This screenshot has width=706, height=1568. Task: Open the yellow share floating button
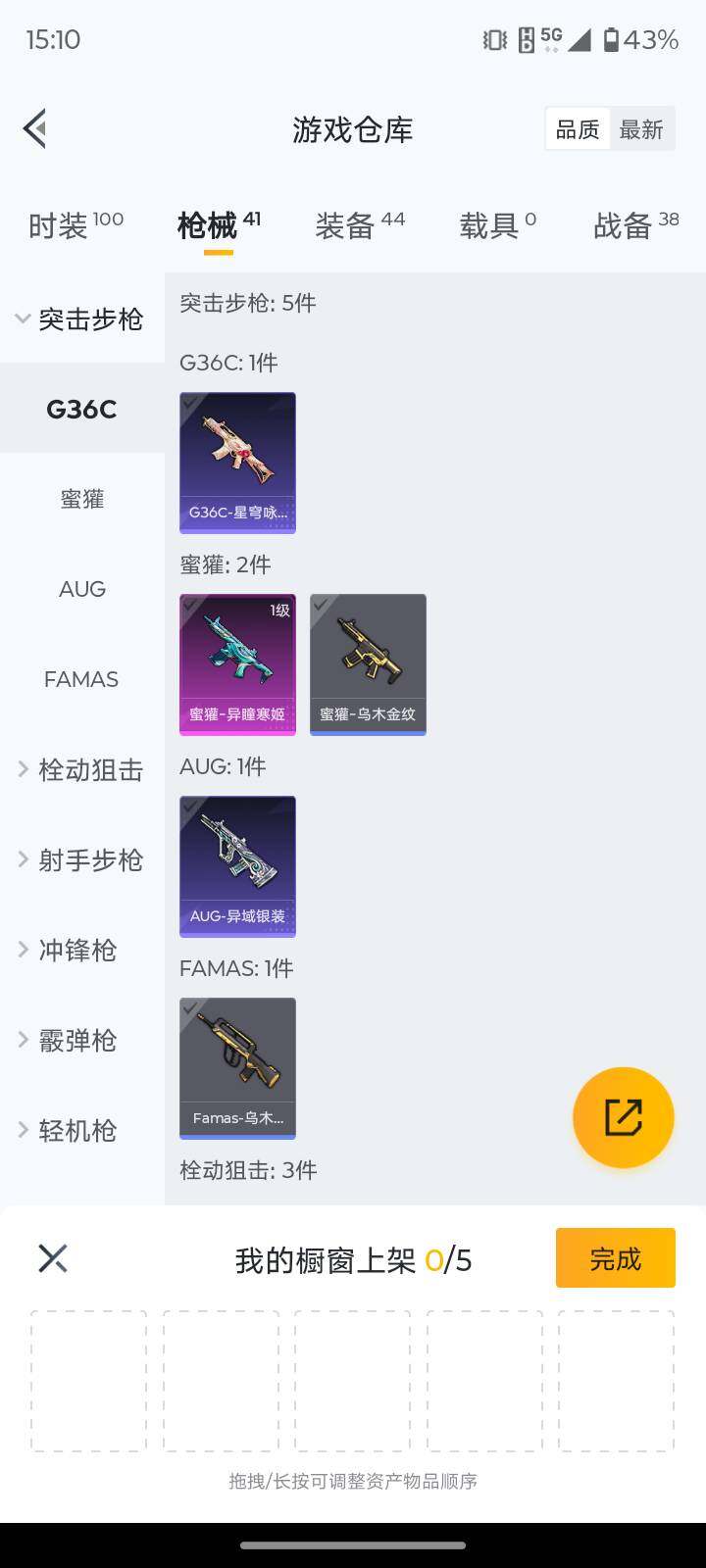coord(623,1117)
